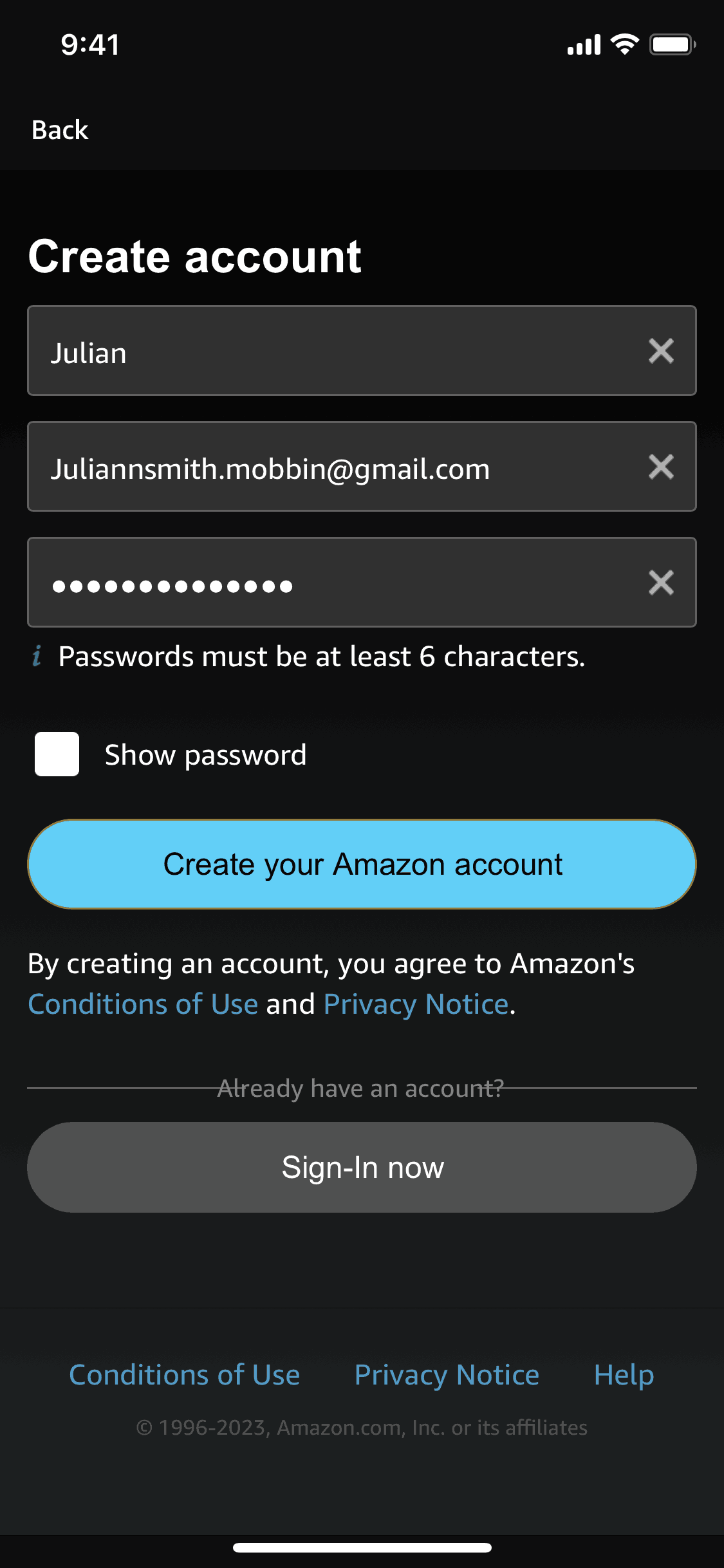The image size is (724, 1568).
Task: Open Conditions of Use link in agreement text
Action: 143,1005
